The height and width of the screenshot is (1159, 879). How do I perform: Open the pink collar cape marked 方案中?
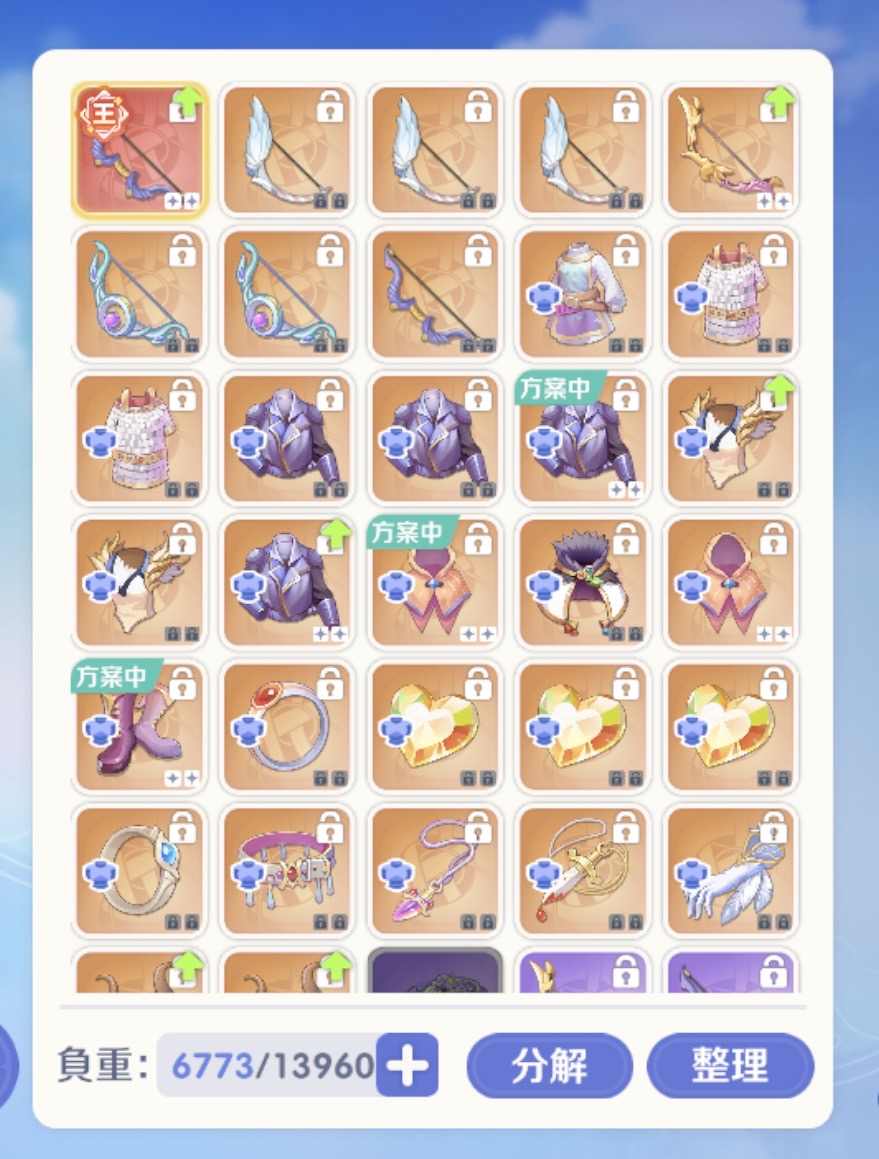pyautogui.click(x=435, y=582)
